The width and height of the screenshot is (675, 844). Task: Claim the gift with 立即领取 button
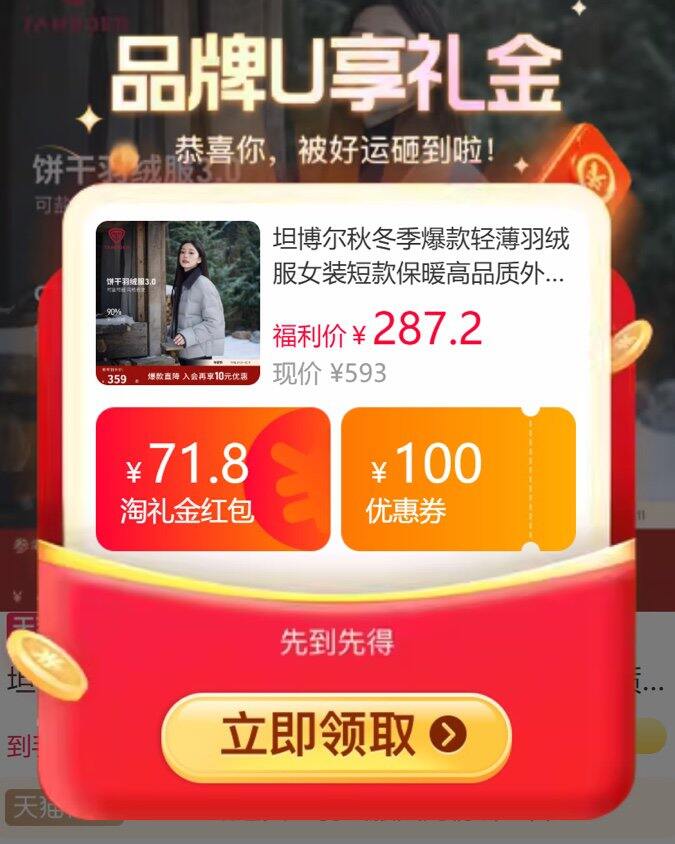coord(336,737)
